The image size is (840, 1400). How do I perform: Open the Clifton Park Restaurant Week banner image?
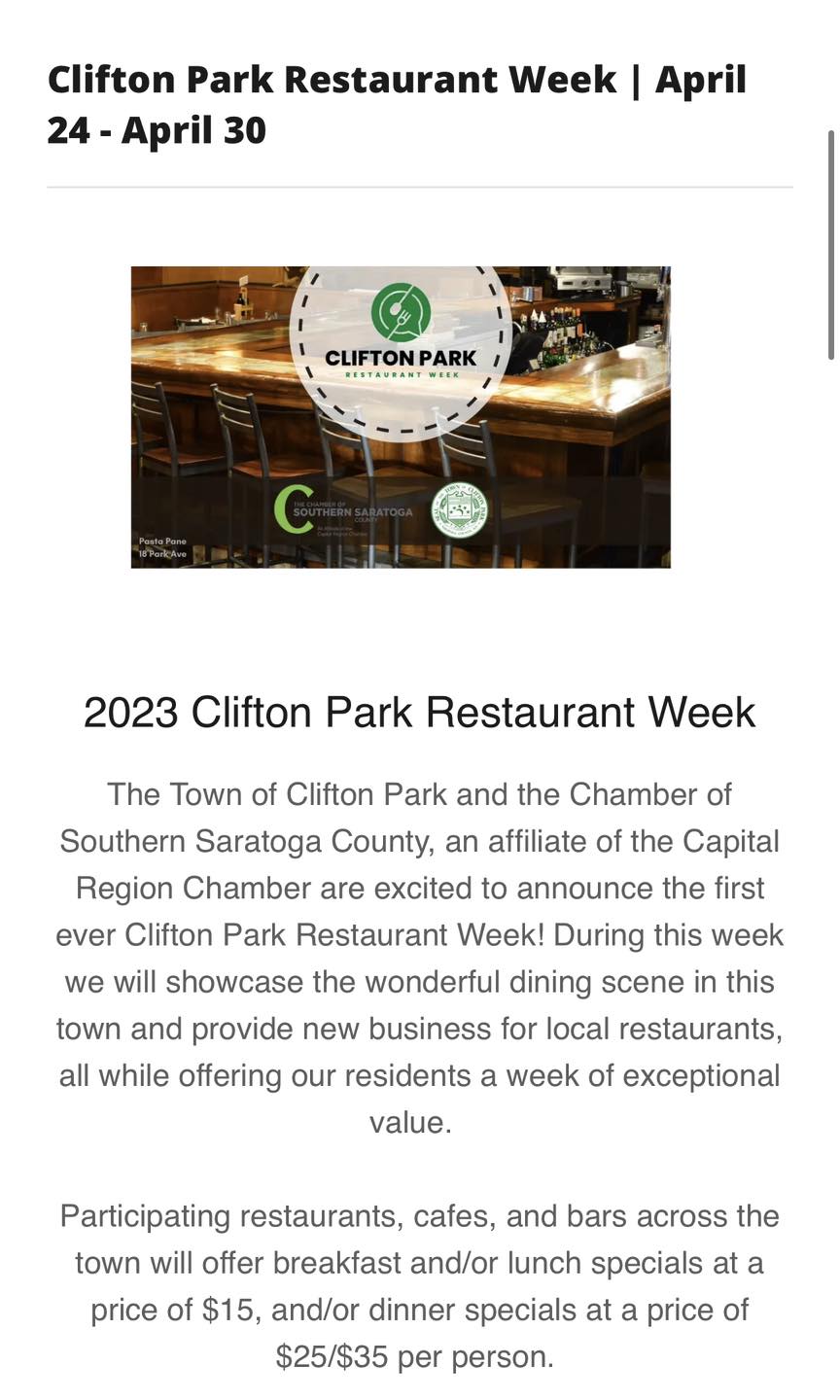pos(401,417)
